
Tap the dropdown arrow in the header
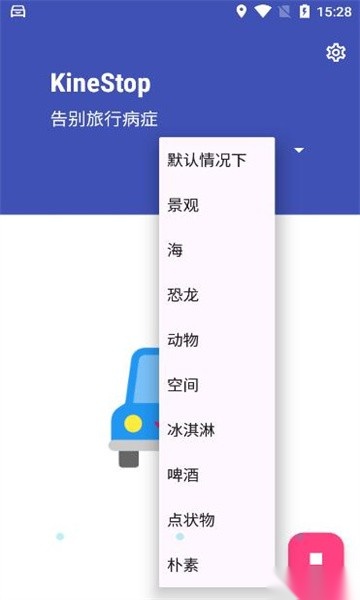pos(299,150)
